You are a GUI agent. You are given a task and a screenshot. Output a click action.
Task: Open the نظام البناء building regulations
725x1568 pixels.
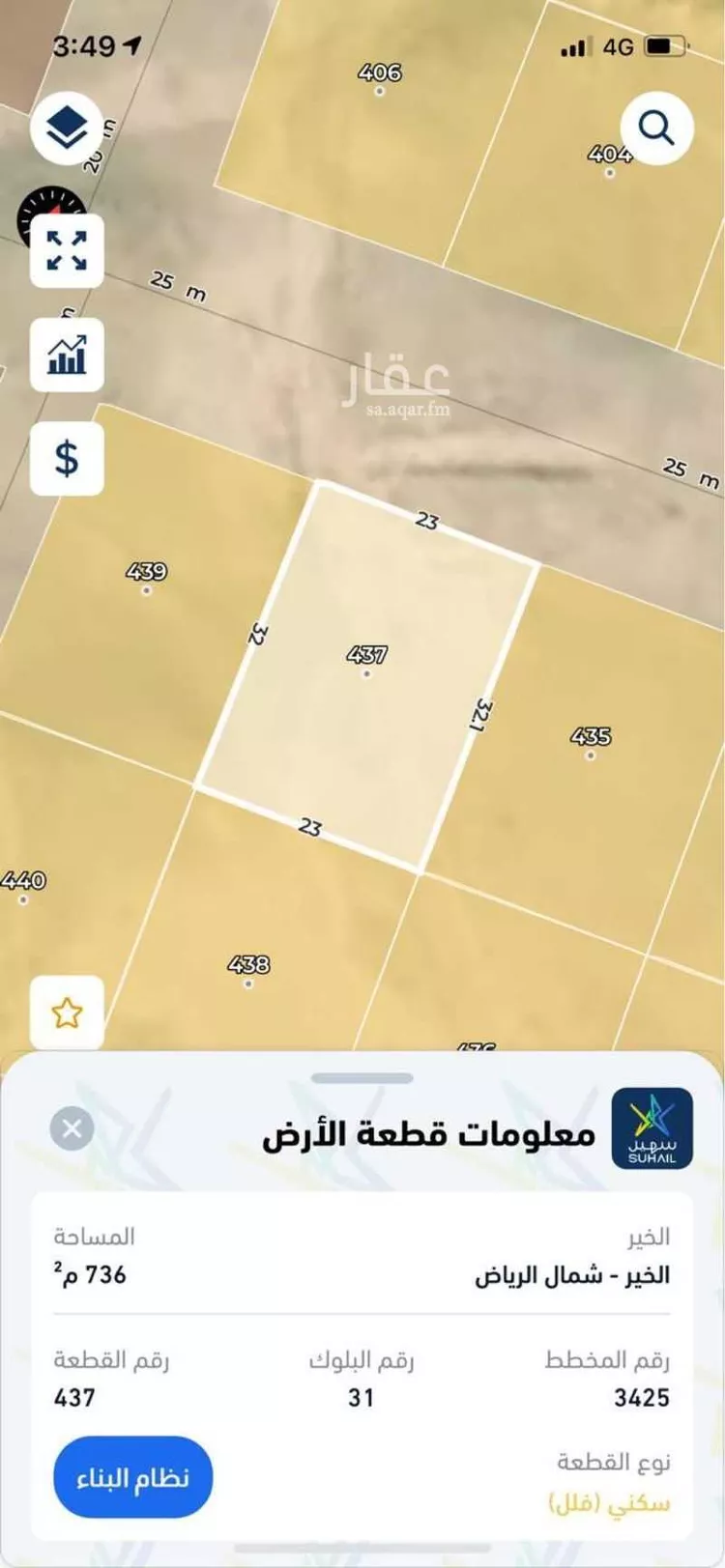[x=132, y=1477]
